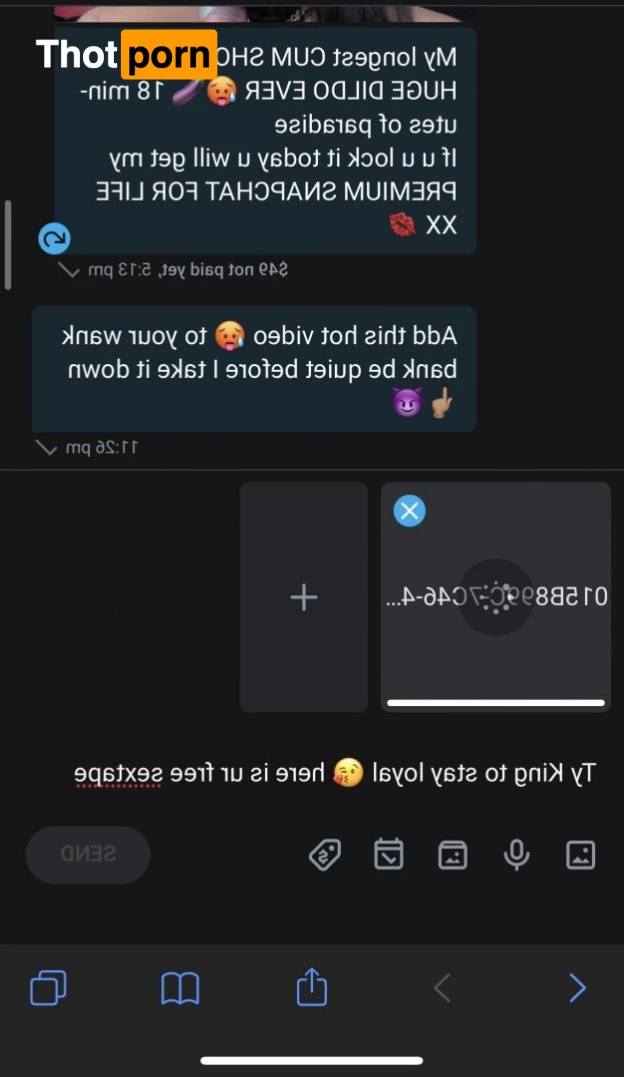Open the Safari tabs overview

point(48,988)
